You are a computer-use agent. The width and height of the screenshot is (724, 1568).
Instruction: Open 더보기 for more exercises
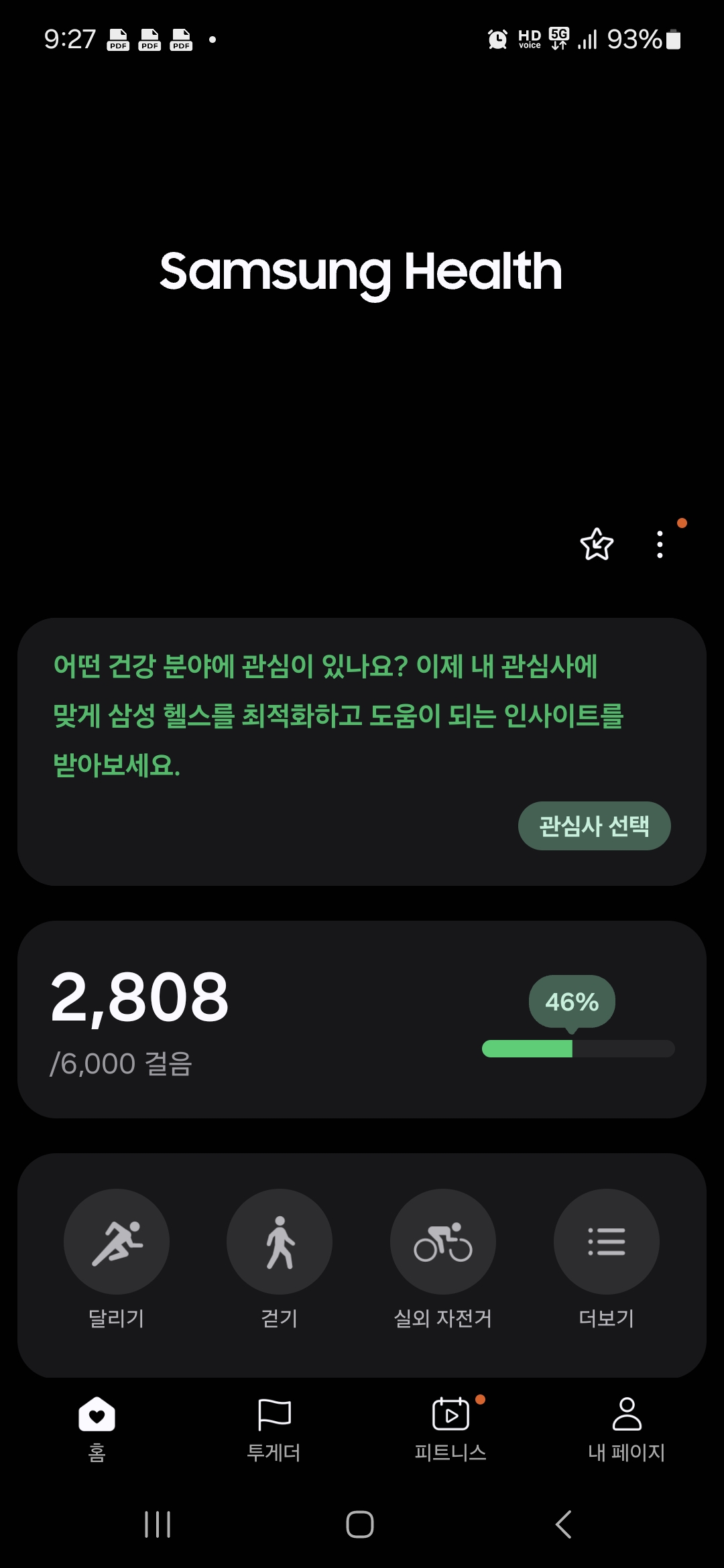(606, 1242)
